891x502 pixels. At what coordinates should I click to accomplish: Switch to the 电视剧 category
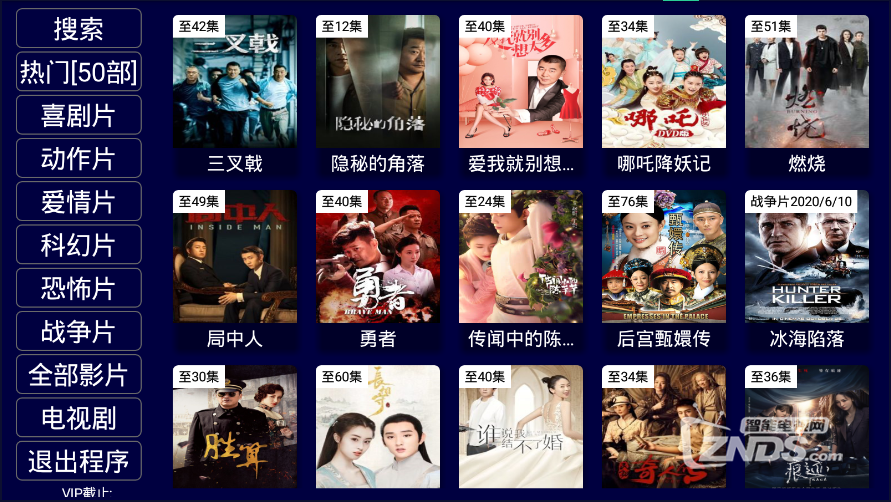[x=78, y=418]
